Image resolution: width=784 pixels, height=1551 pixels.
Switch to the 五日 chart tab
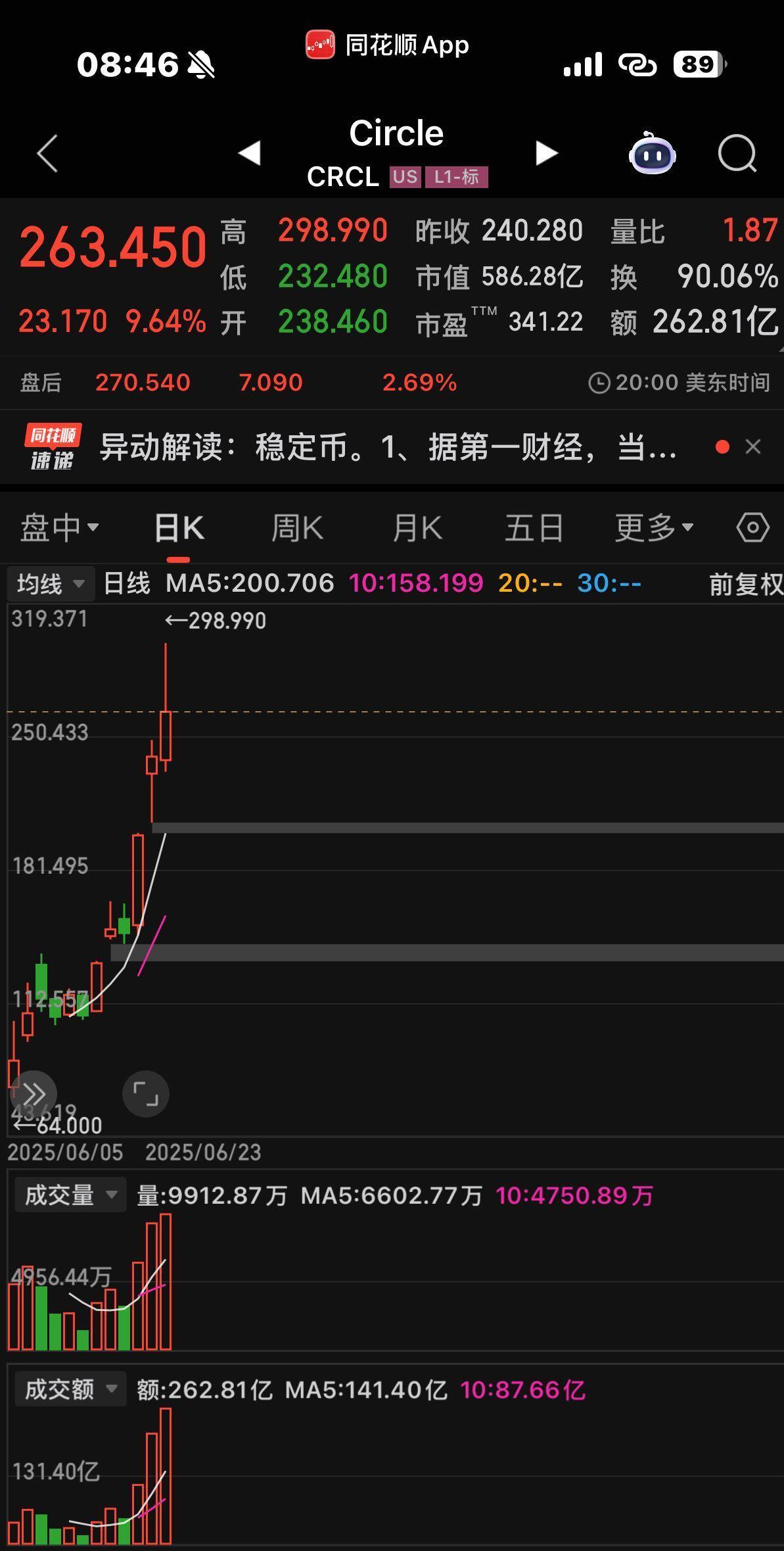tap(534, 528)
